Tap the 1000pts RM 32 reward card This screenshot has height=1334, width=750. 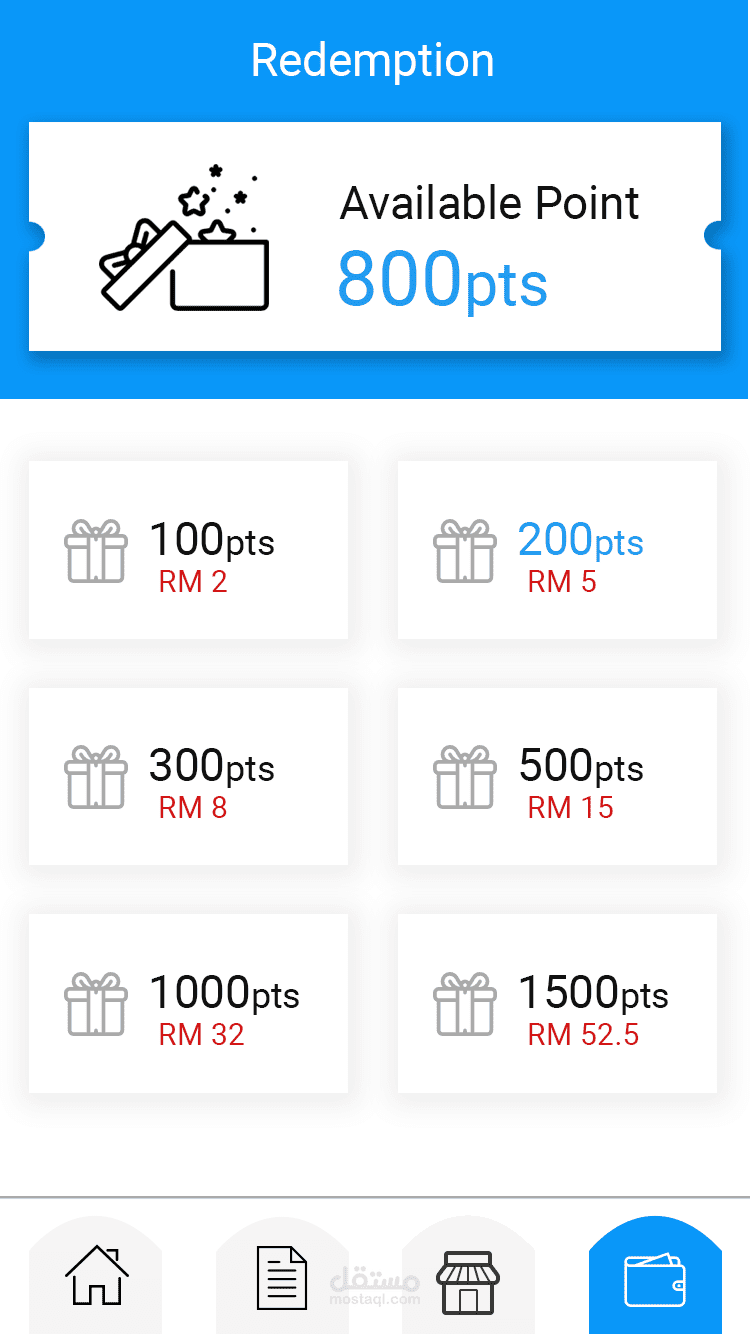[x=188, y=1003]
